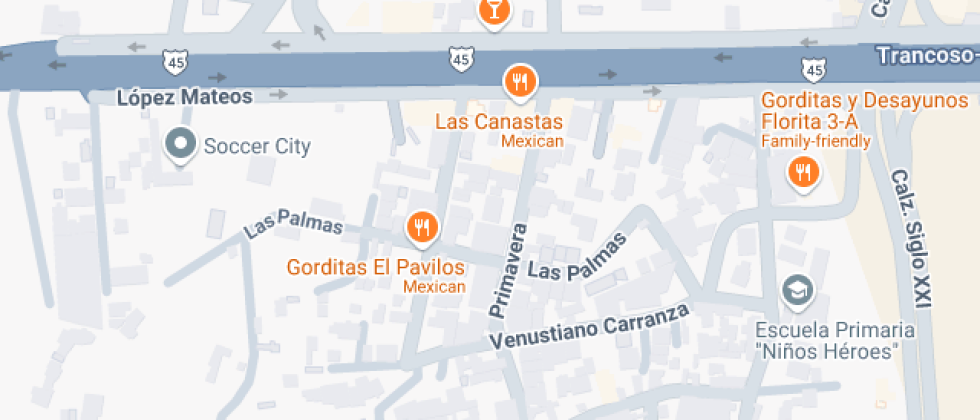This screenshot has height=420, width=980.
Task: Select the Gorditas El Pavilos marker
Action: [423, 227]
